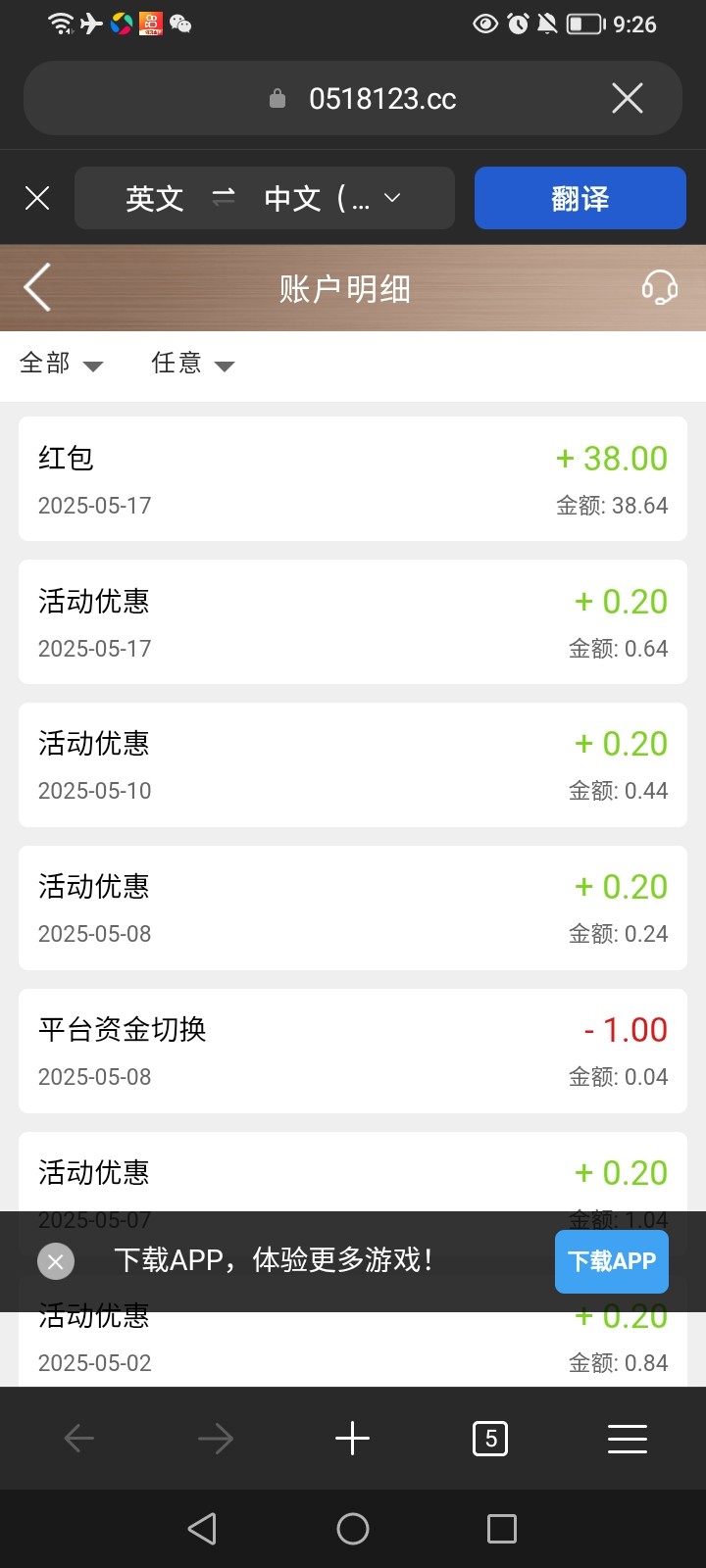The image size is (706, 1568).
Task: Expand the 全部 type filter dropdown
Action: tap(61, 364)
